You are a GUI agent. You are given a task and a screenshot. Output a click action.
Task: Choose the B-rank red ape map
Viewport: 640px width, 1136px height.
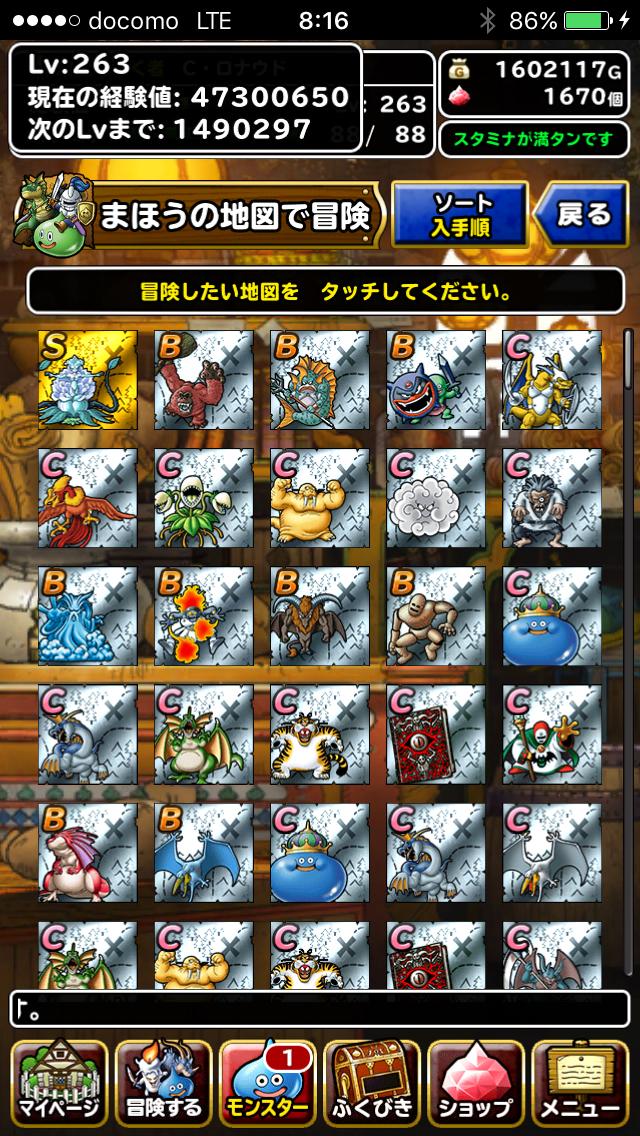pos(203,380)
